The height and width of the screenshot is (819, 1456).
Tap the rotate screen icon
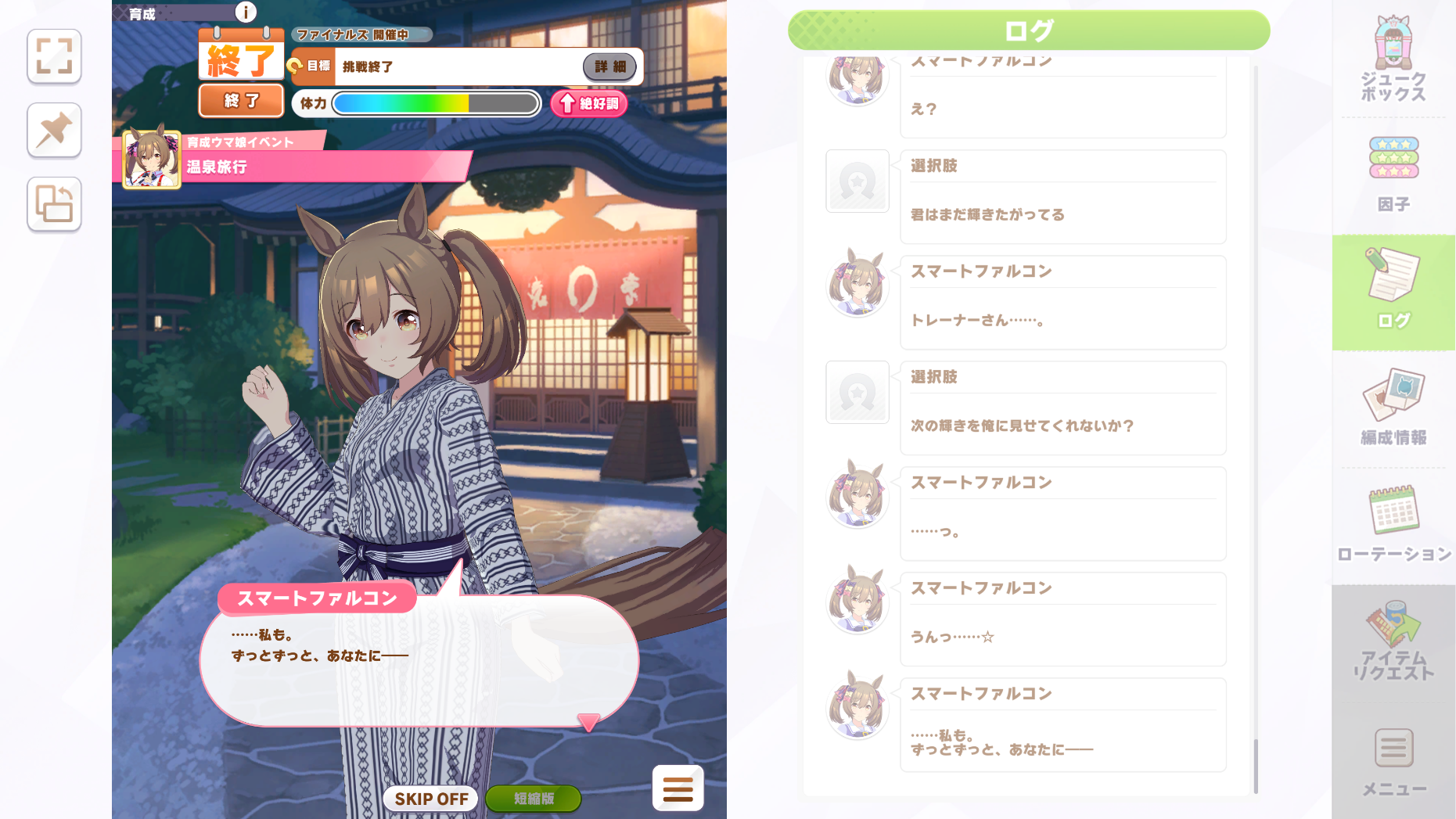(54, 204)
